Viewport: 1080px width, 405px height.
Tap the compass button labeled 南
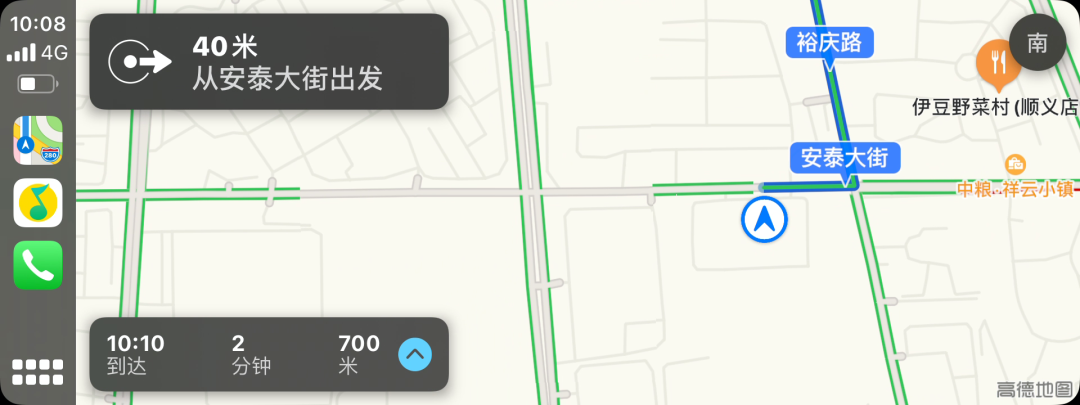click(x=1037, y=44)
